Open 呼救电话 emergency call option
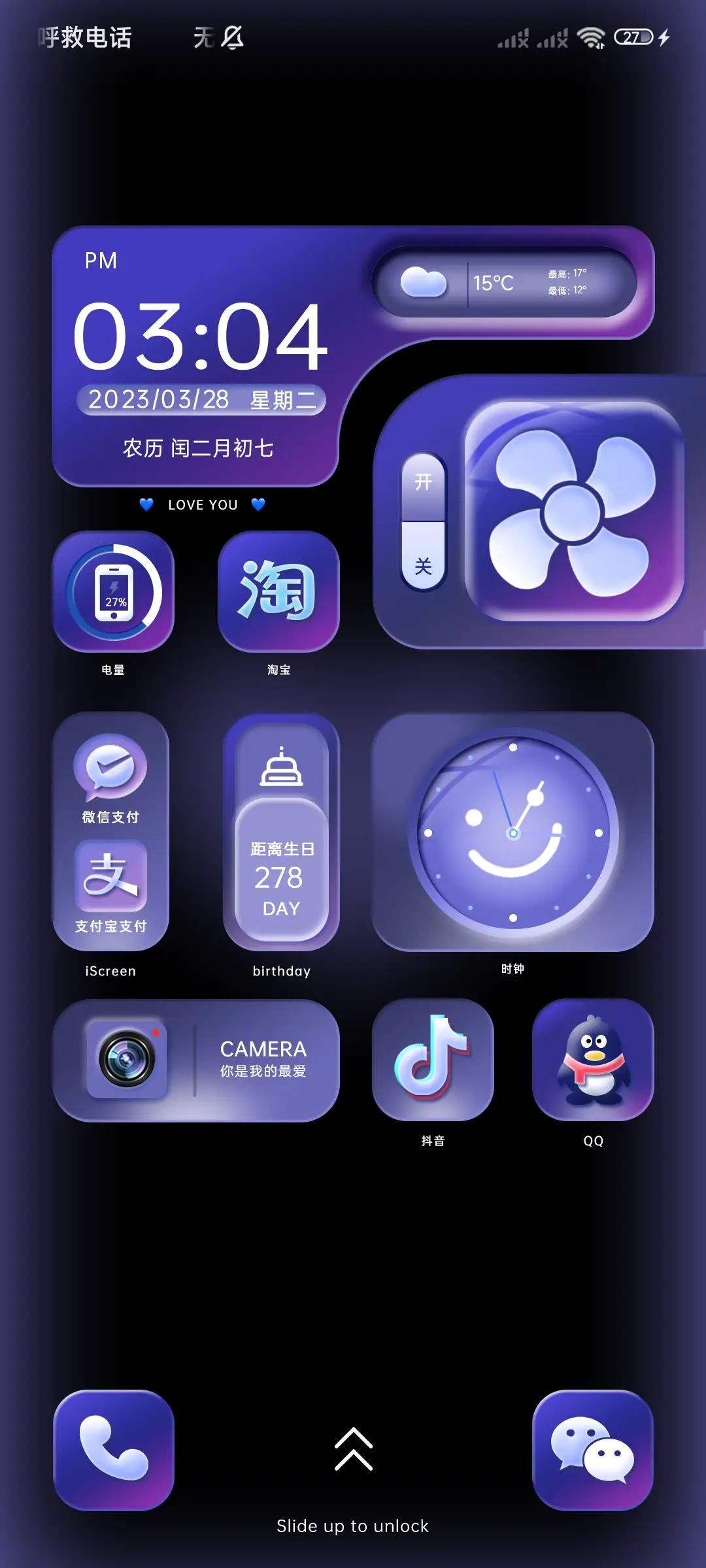The height and width of the screenshot is (1568, 706). coord(84,38)
